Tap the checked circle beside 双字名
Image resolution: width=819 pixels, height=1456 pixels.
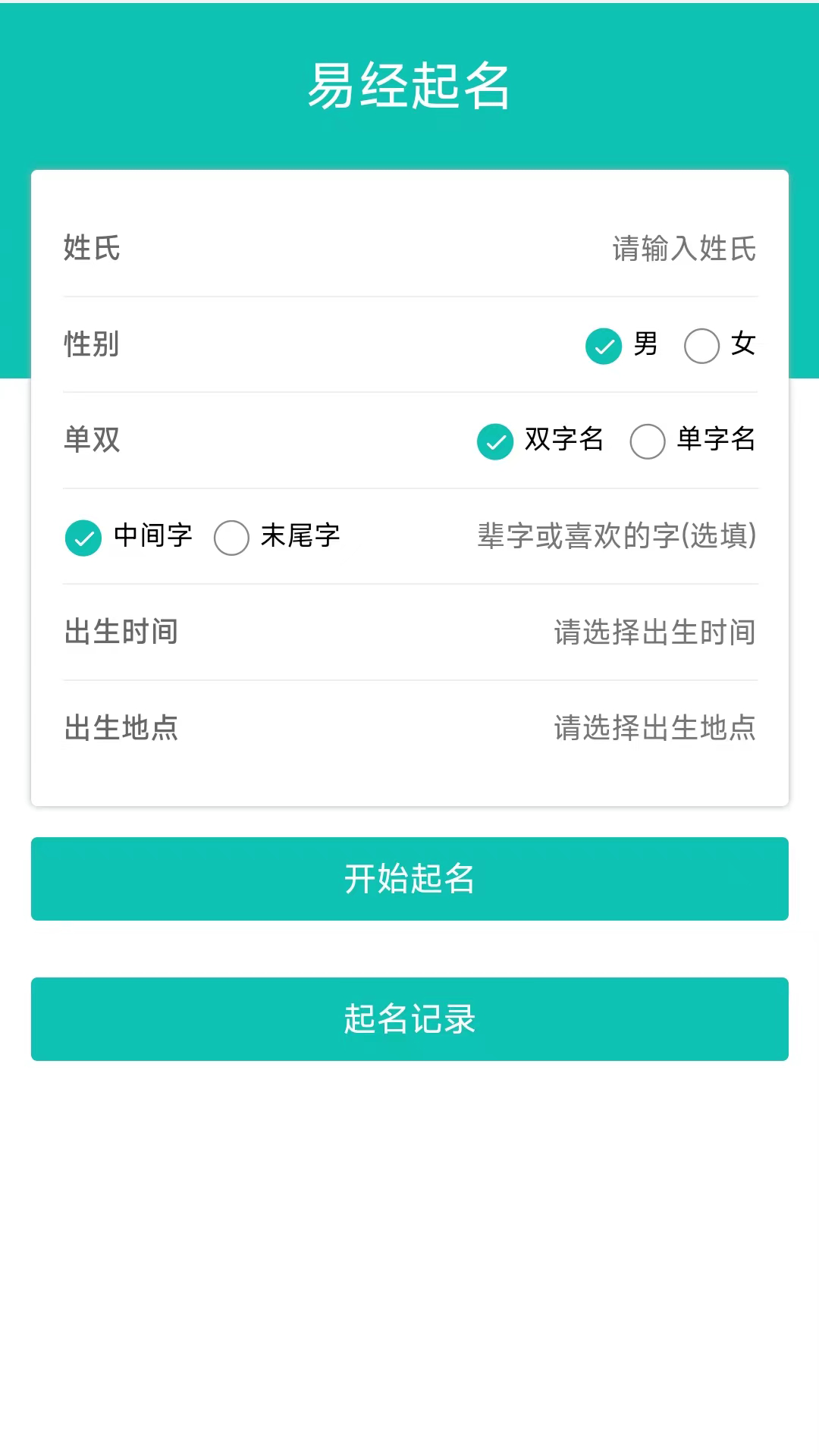(495, 442)
